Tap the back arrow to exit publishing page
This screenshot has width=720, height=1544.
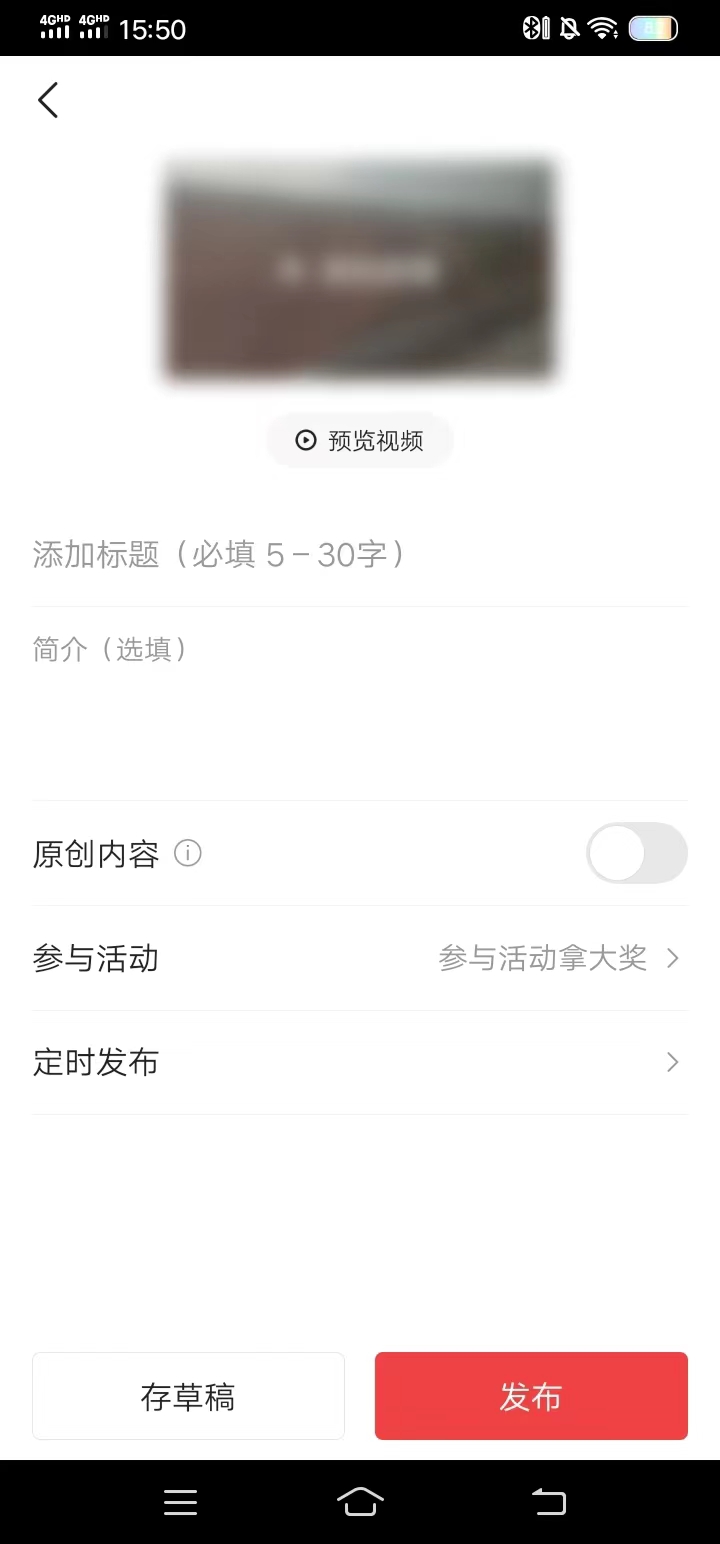pyautogui.click(x=47, y=100)
